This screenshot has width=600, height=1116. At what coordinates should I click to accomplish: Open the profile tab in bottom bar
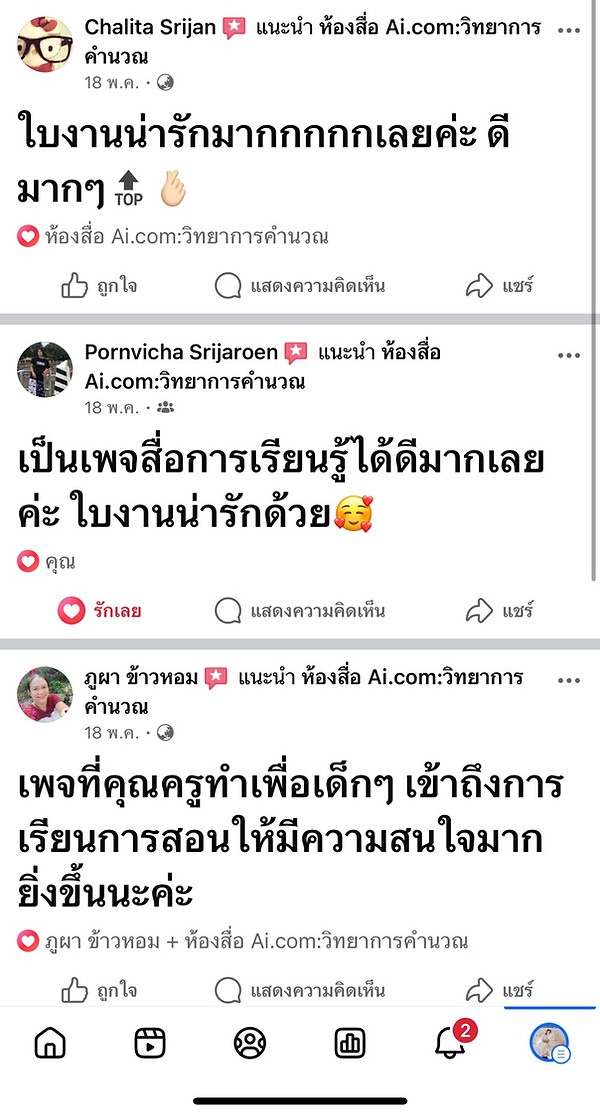pyautogui.click(x=249, y=1043)
